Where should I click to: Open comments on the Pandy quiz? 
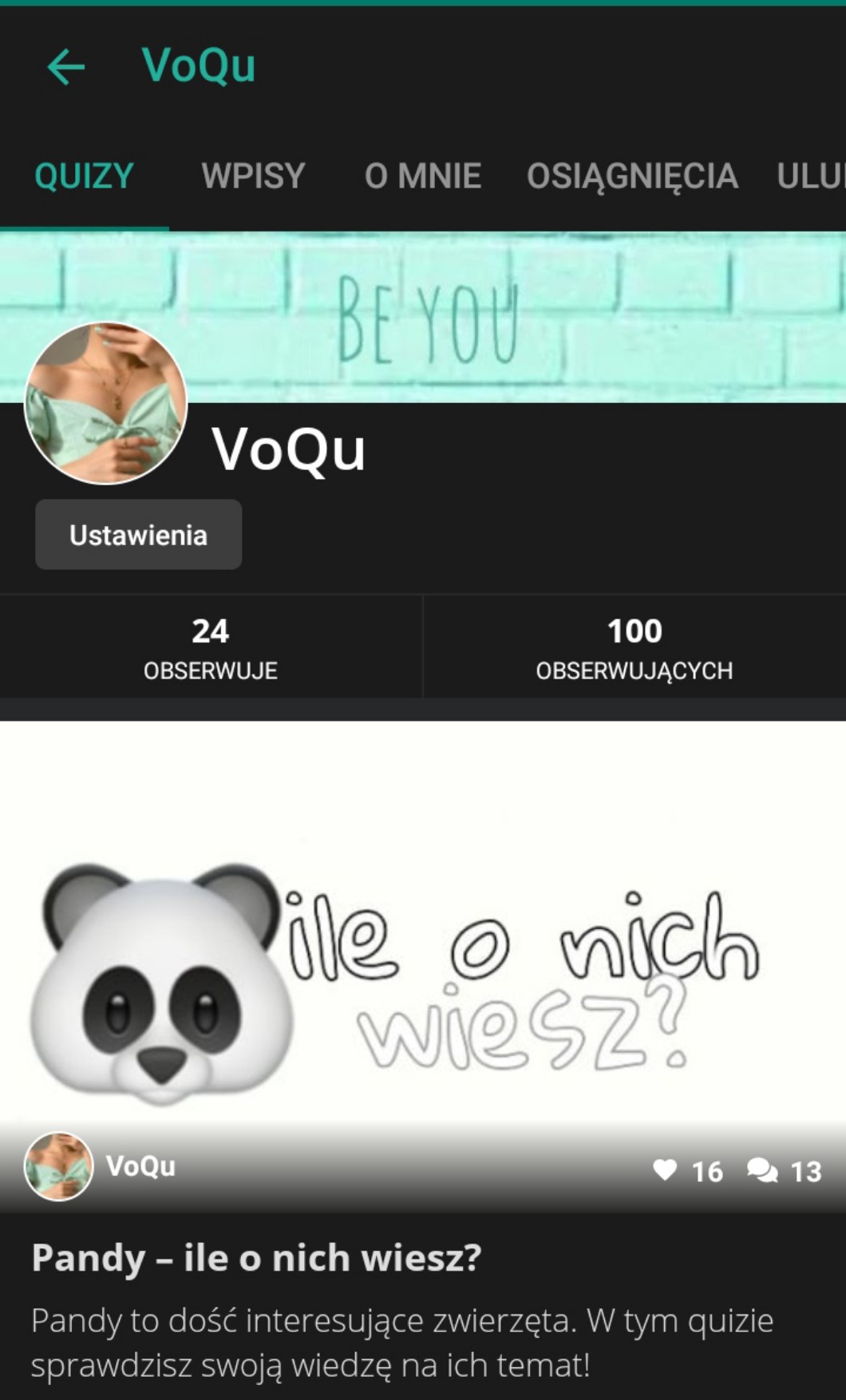[762, 1171]
